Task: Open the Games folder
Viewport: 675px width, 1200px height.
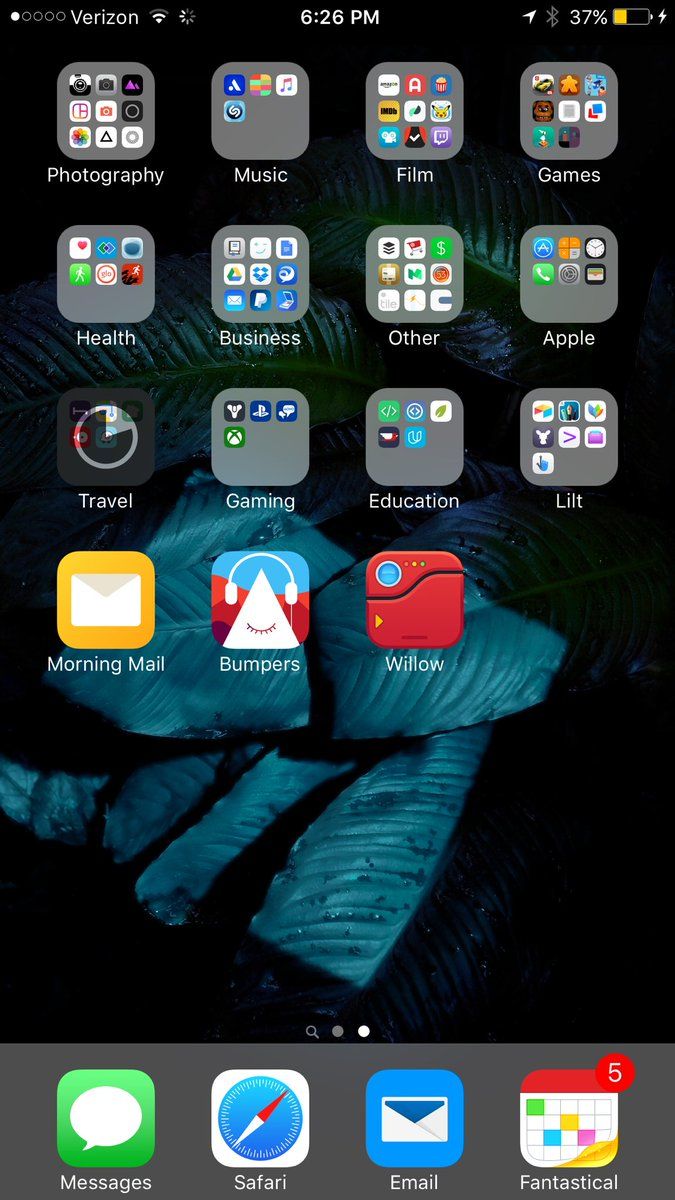Action: 569,111
